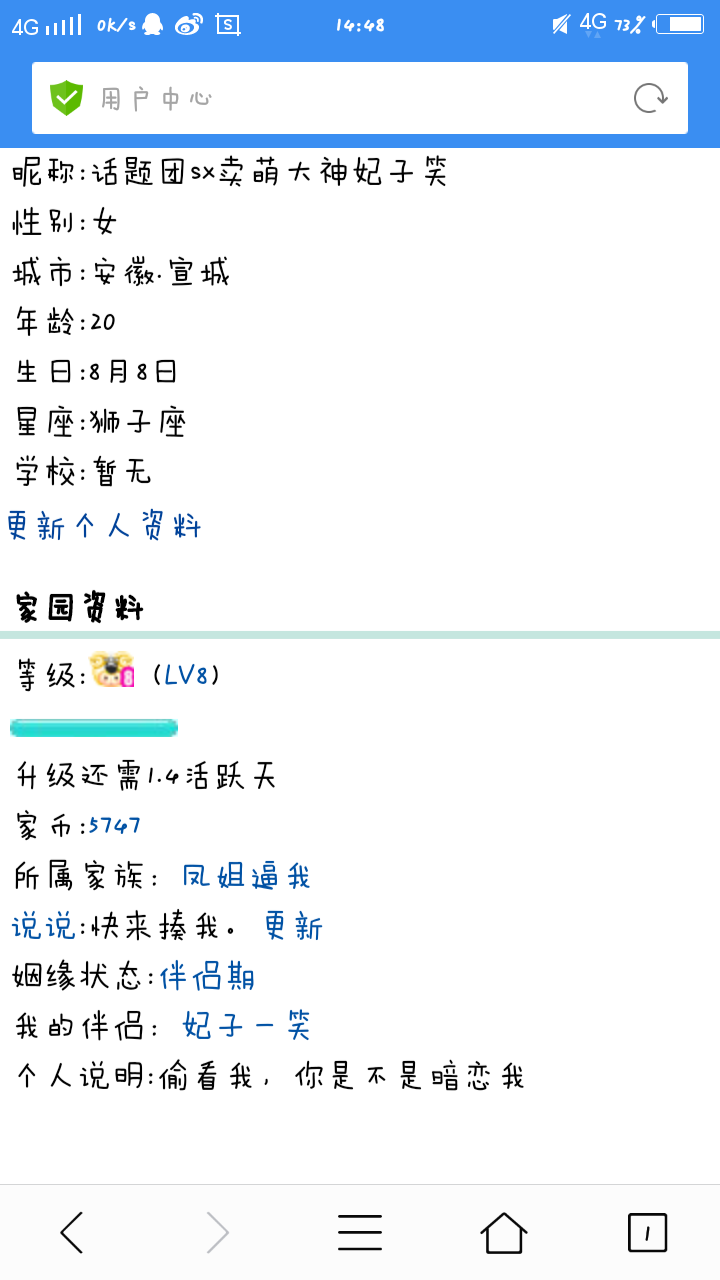This screenshot has width=720, height=1280.
Task: Open the 说说 link
Action: click(43, 927)
